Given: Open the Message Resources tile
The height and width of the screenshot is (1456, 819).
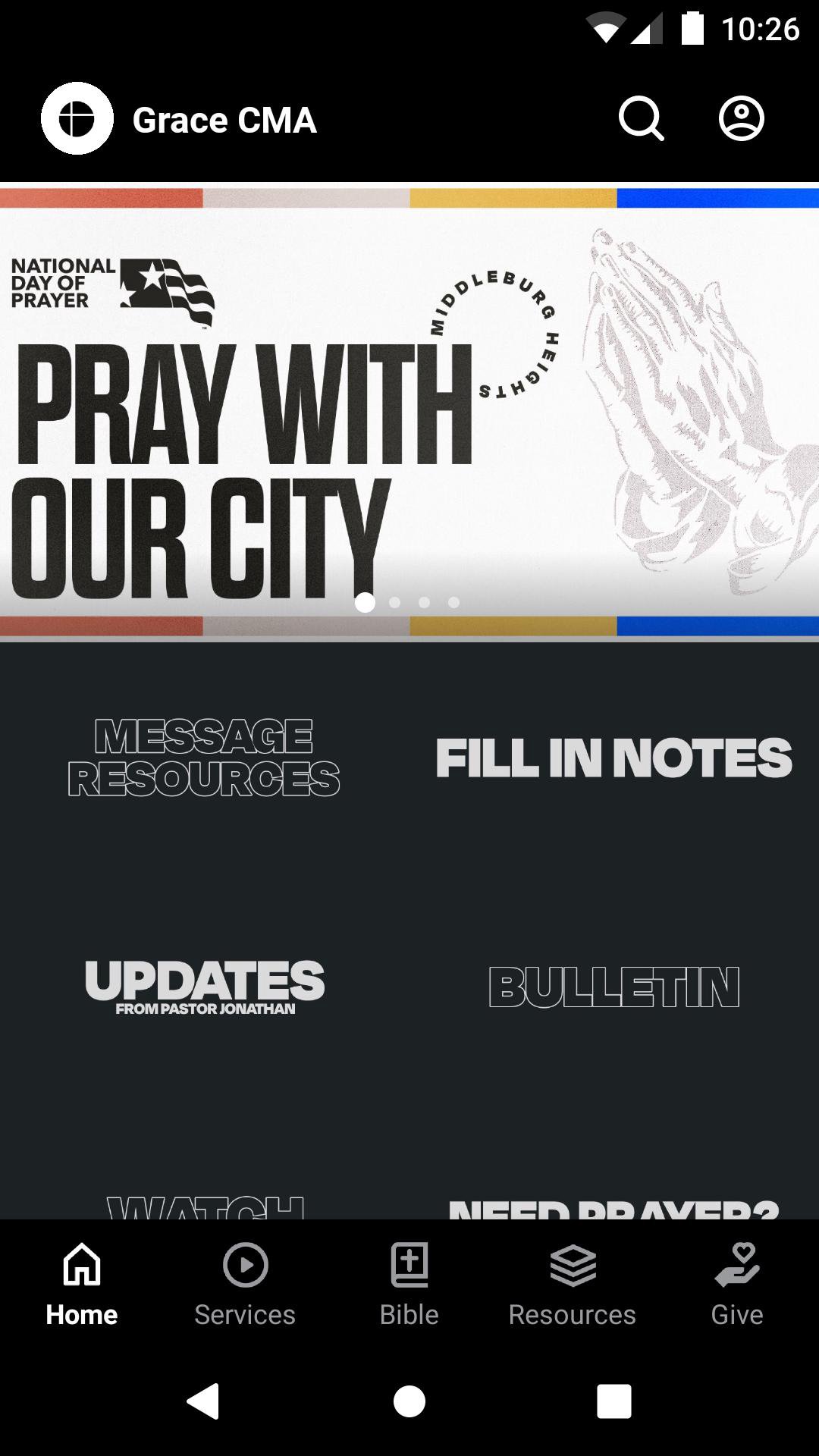Looking at the screenshot, I should point(205,758).
